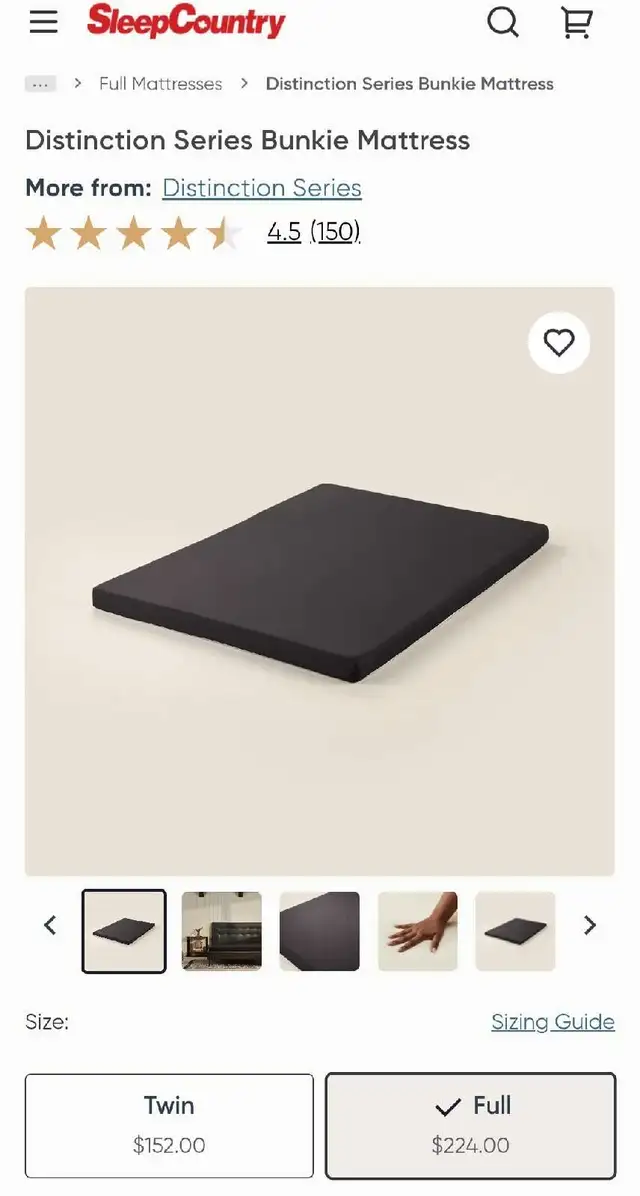Open the 4.5 (150) reviews link
This screenshot has height=1196, width=640.
[313, 232]
